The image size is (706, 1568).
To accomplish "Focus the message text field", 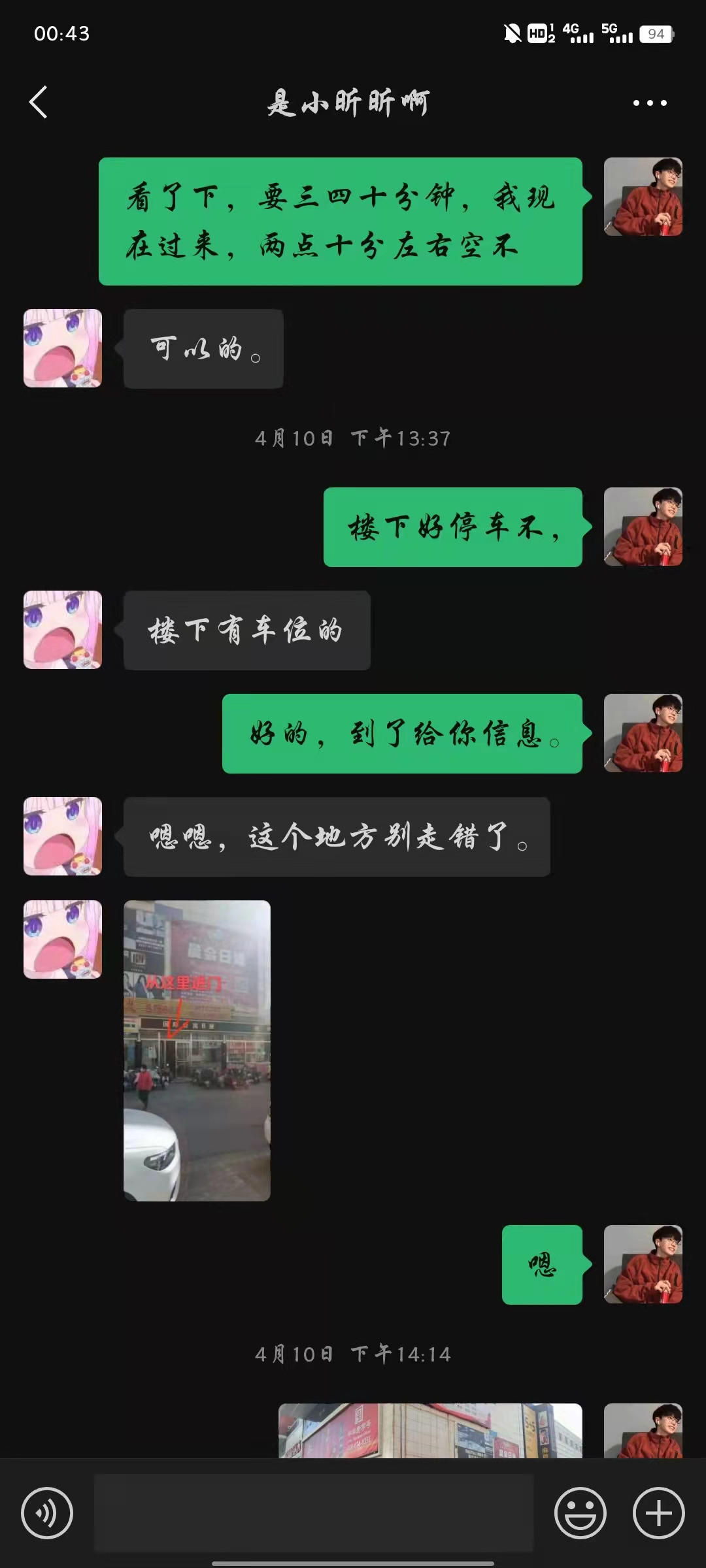I will point(314,1513).
